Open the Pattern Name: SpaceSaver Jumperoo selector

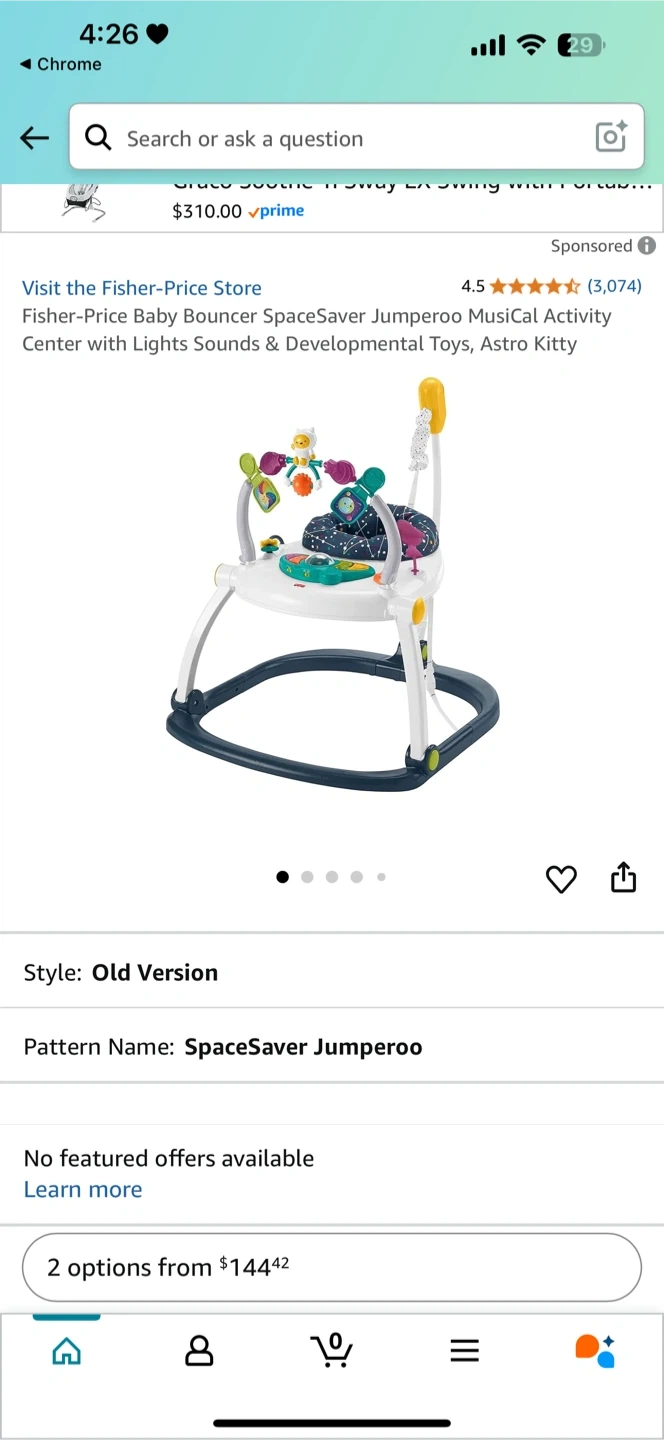(332, 1047)
